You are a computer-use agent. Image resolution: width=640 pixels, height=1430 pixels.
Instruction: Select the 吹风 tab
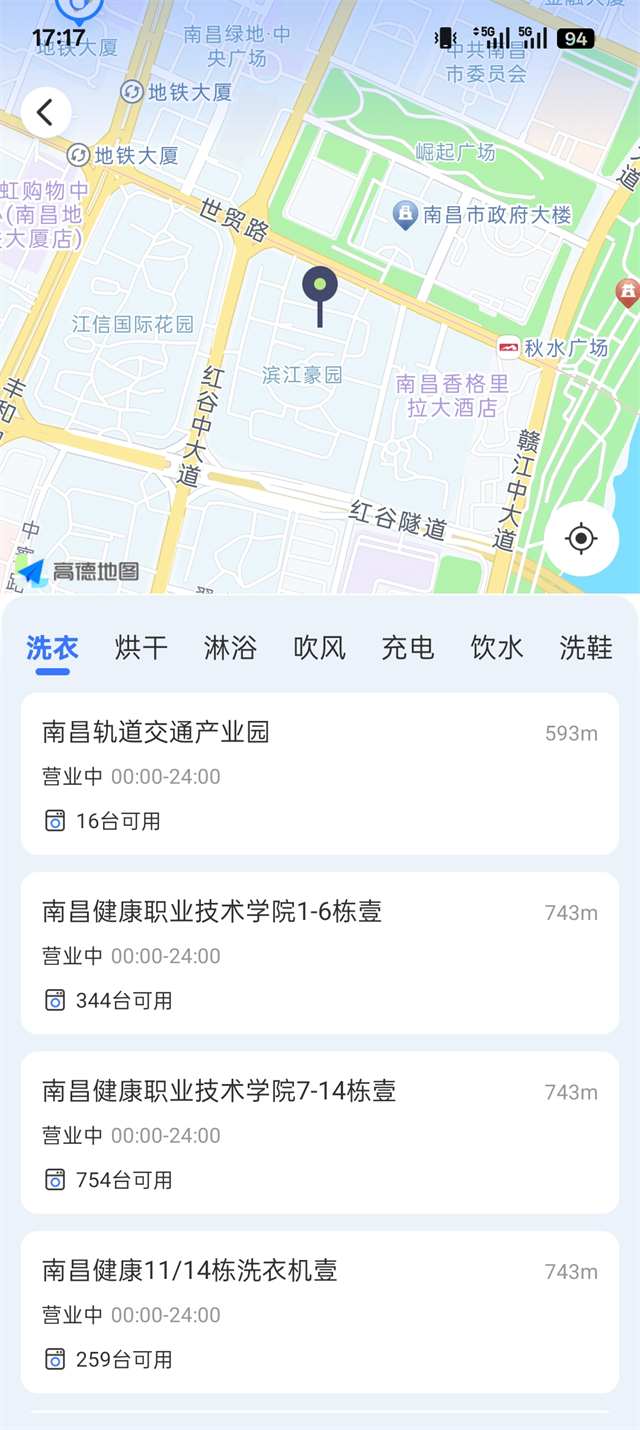tap(319, 648)
